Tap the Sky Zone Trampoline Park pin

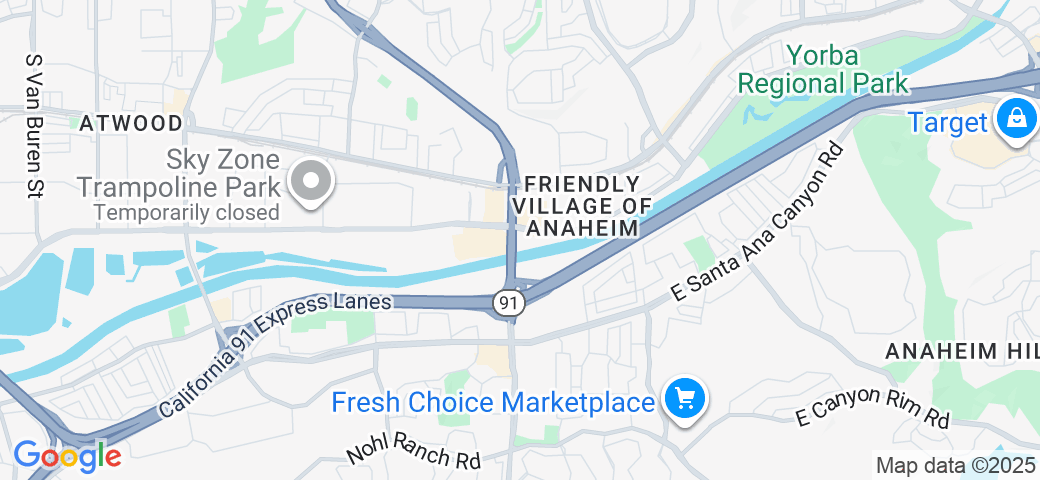tap(310, 182)
